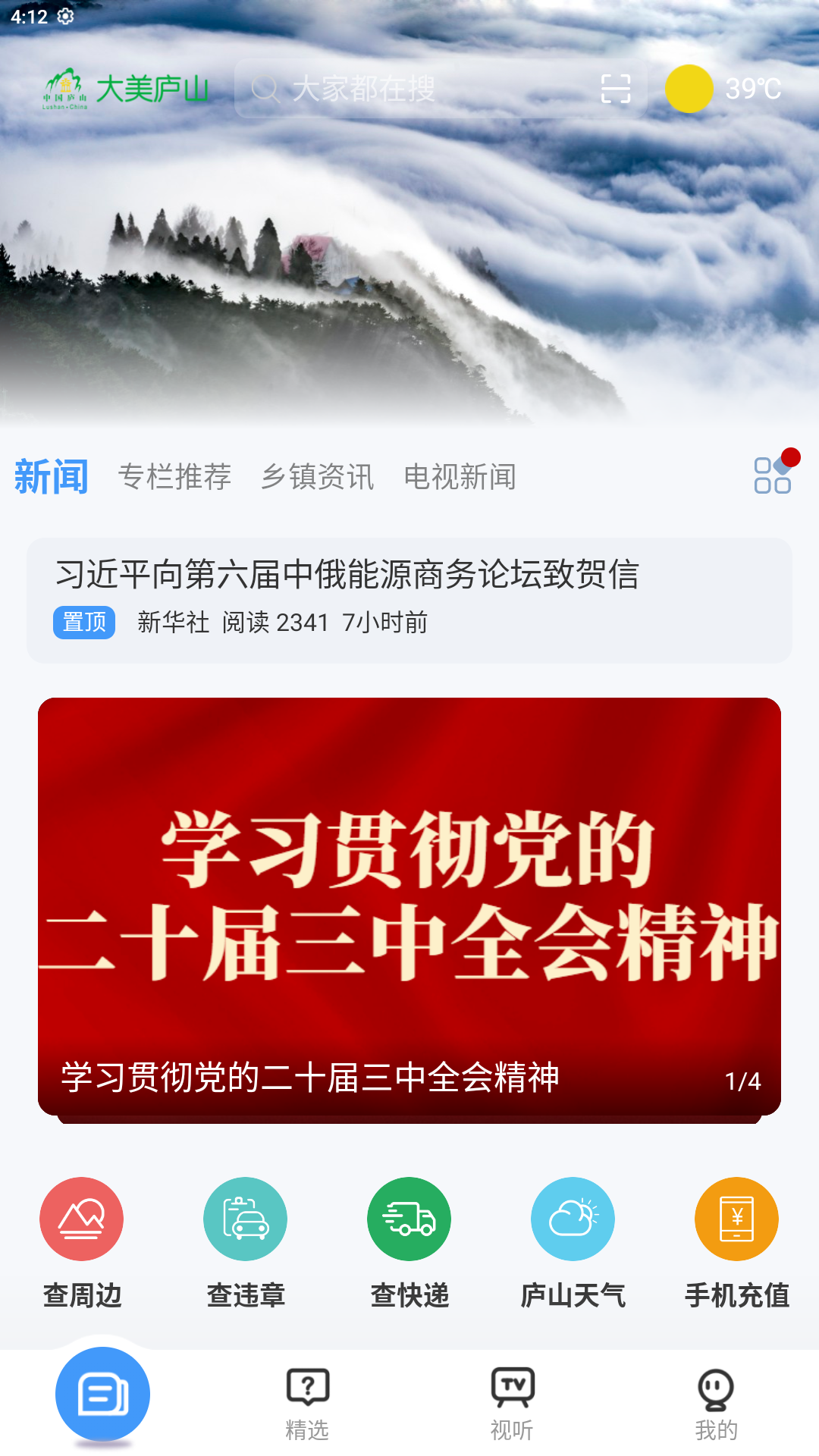Advance the 1/4 banner carousel
Image resolution: width=819 pixels, height=1456 pixels.
tap(745, 1079)
